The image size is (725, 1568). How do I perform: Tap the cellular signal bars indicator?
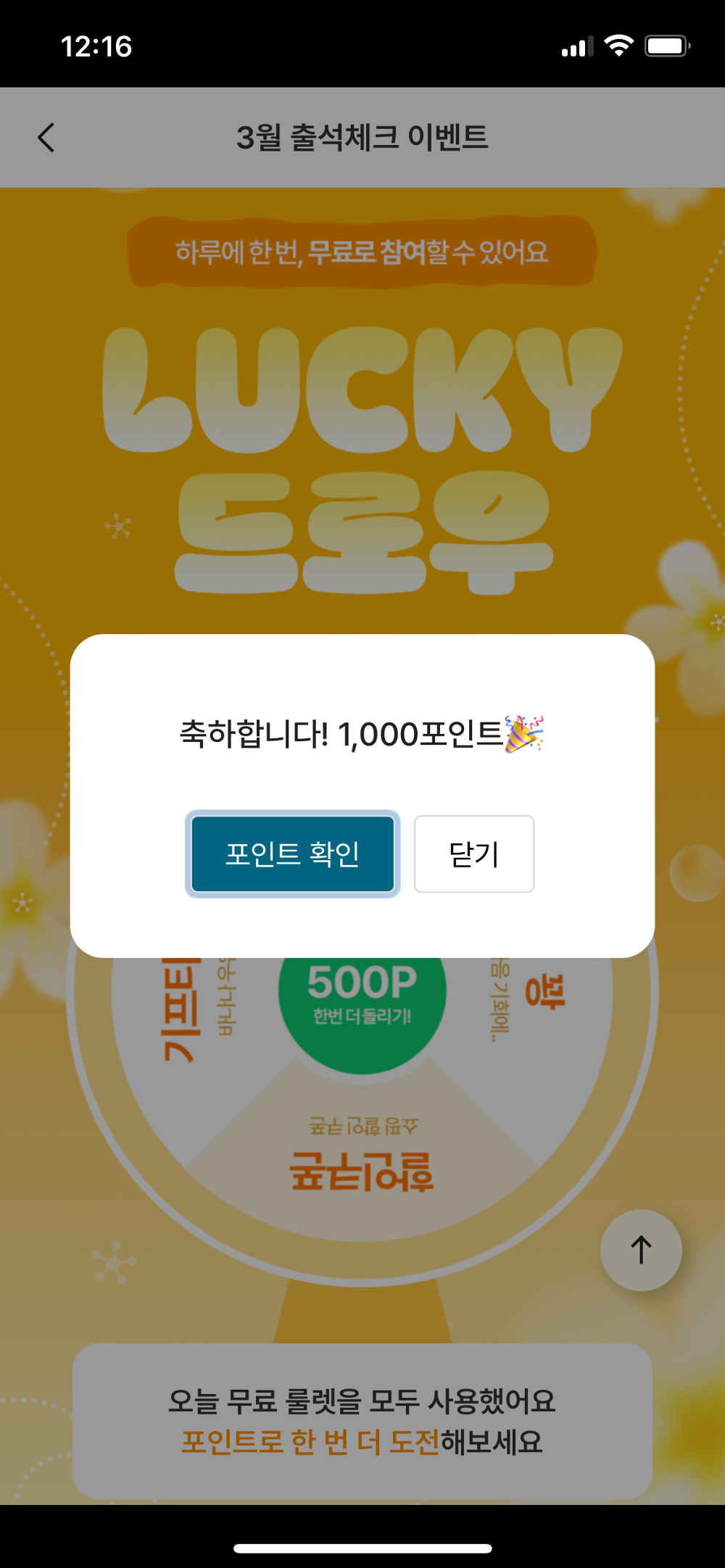[575, 46]
